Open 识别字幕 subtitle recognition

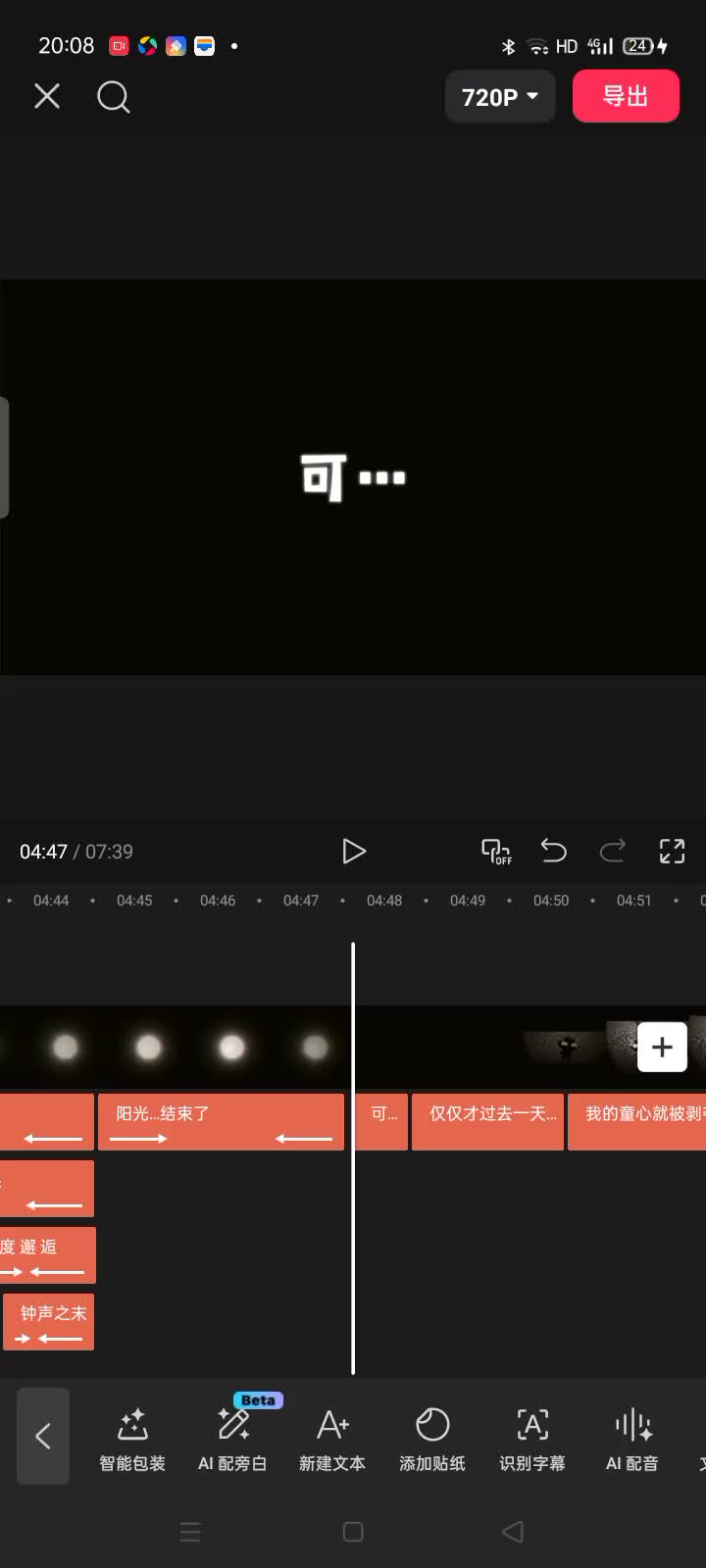[x=532, y=1439]
